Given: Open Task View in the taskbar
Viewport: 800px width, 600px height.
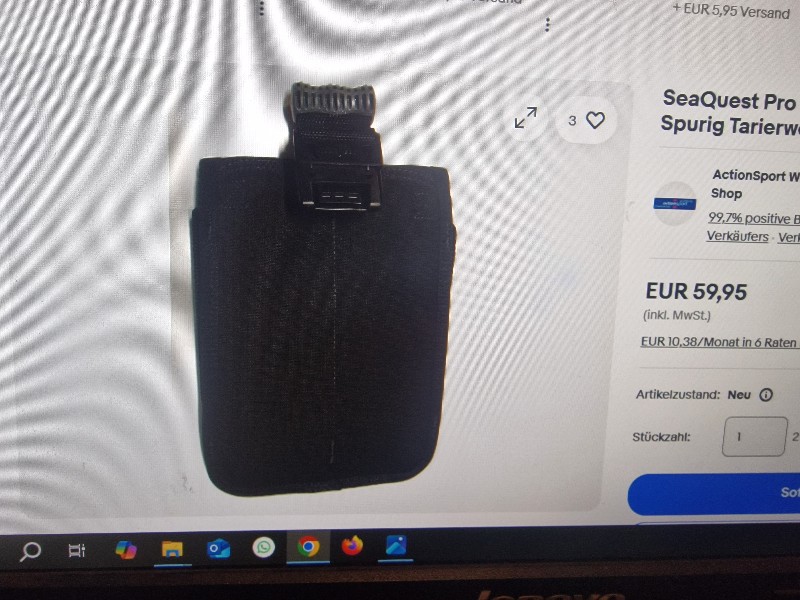Looking at the screenshot, I should (76, 550).
